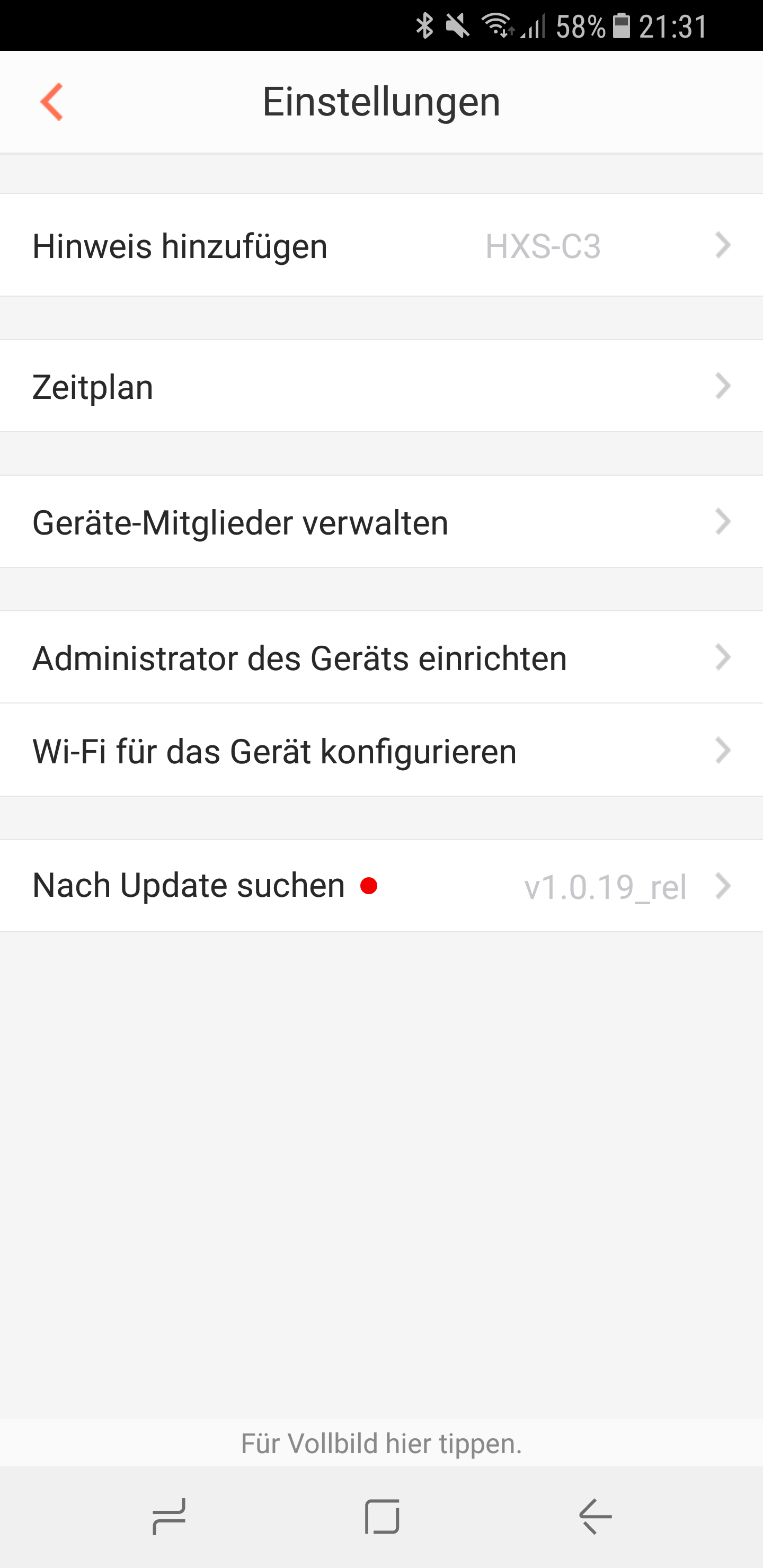763x1568 pixels.
Task: Open Geräte-Mitglieder verwalten
Action: point(381,522)
